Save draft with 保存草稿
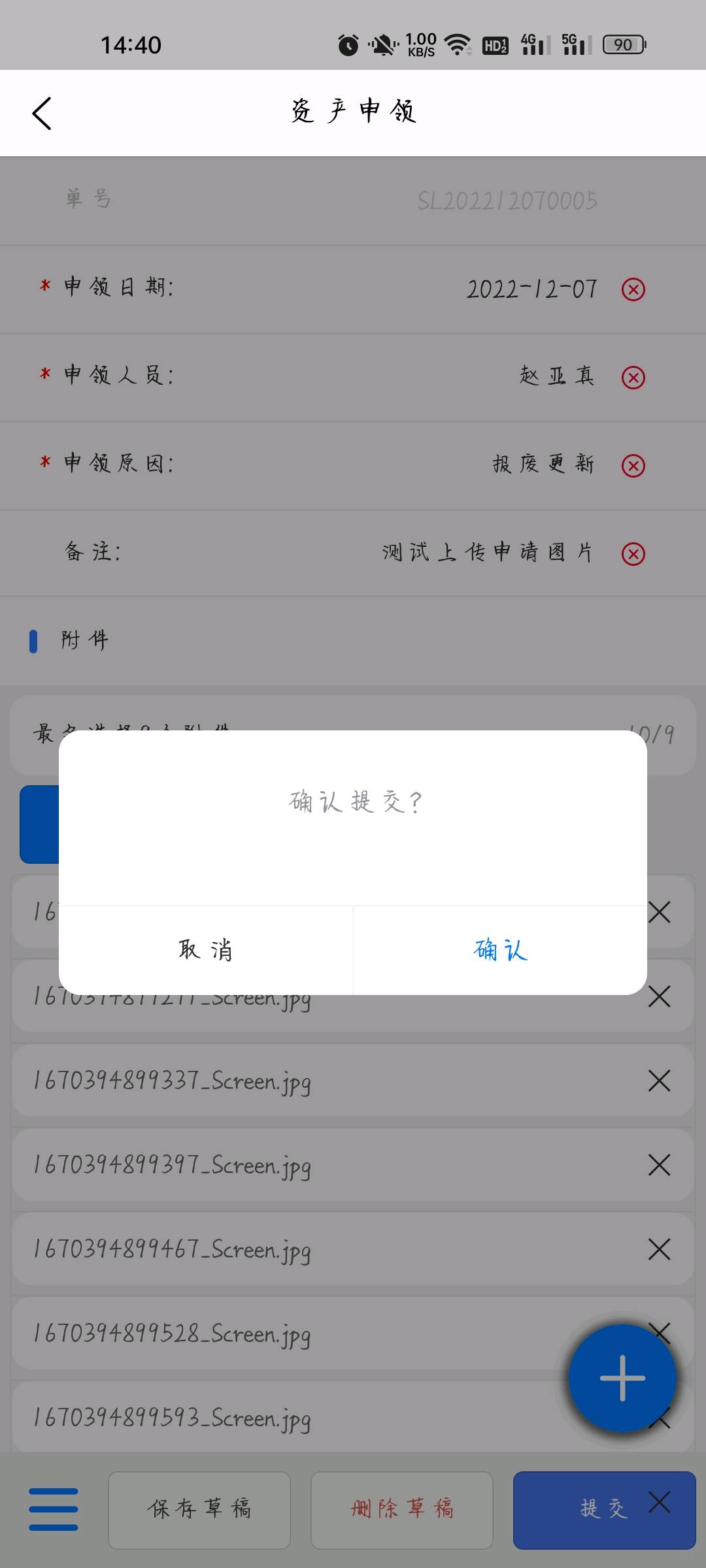Screen dimensions: 706x1568 tap(199, 1510)
